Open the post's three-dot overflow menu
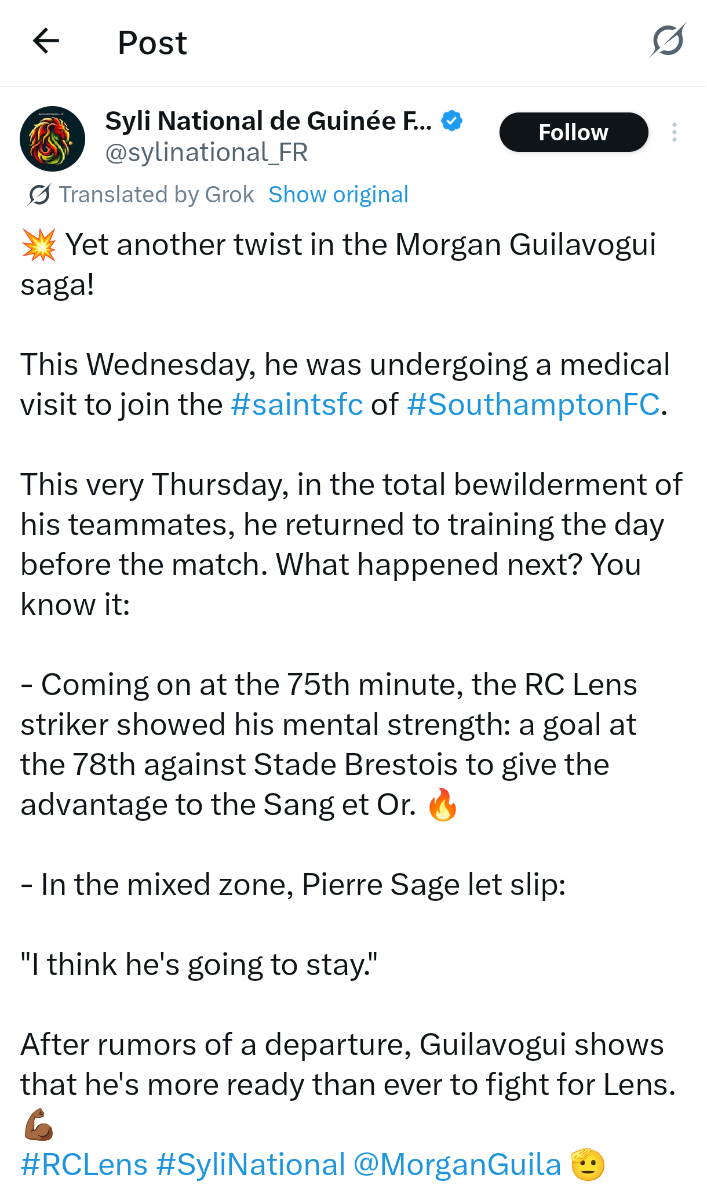Viewport: 707px width, 1200px height. pos(675,132)
